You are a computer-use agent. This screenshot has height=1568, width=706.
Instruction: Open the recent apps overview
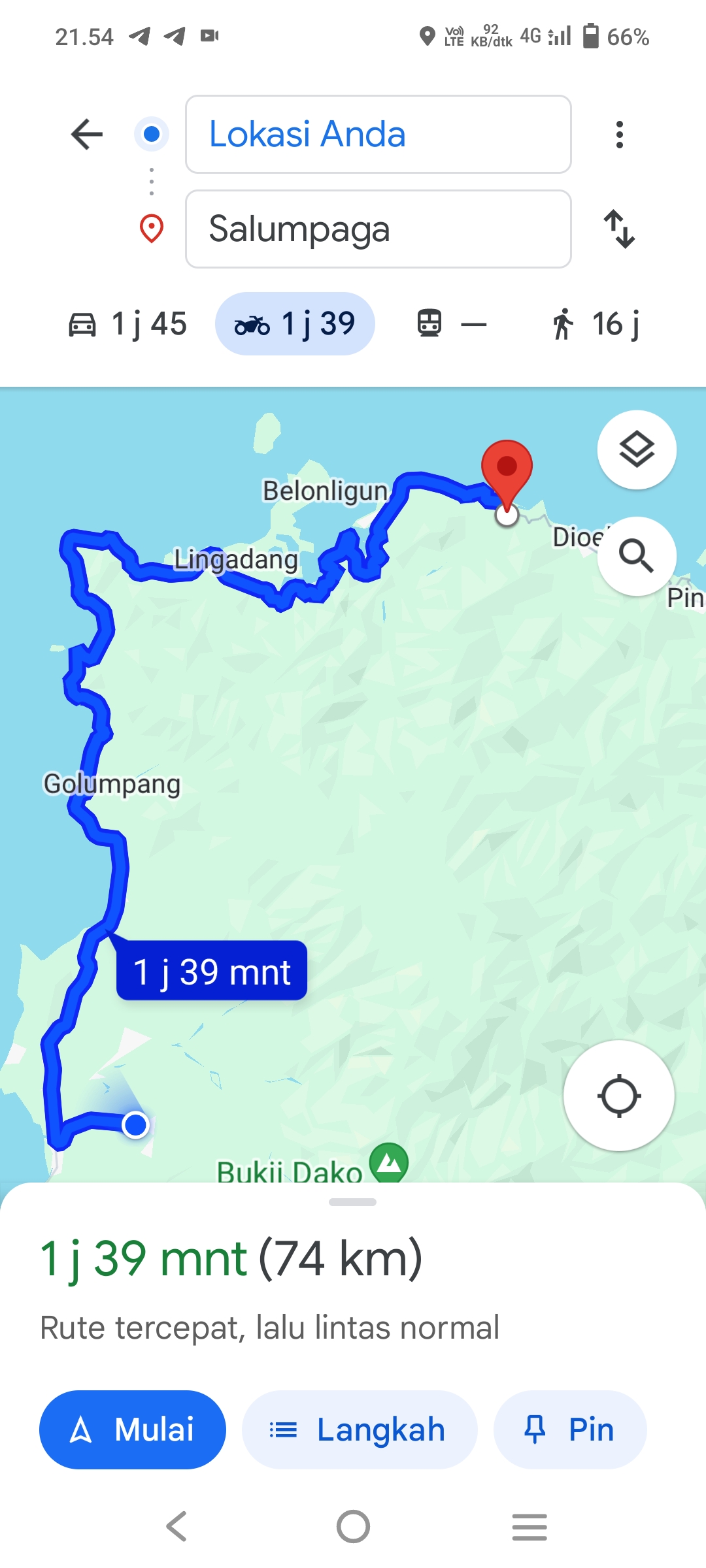[529, 1527]
